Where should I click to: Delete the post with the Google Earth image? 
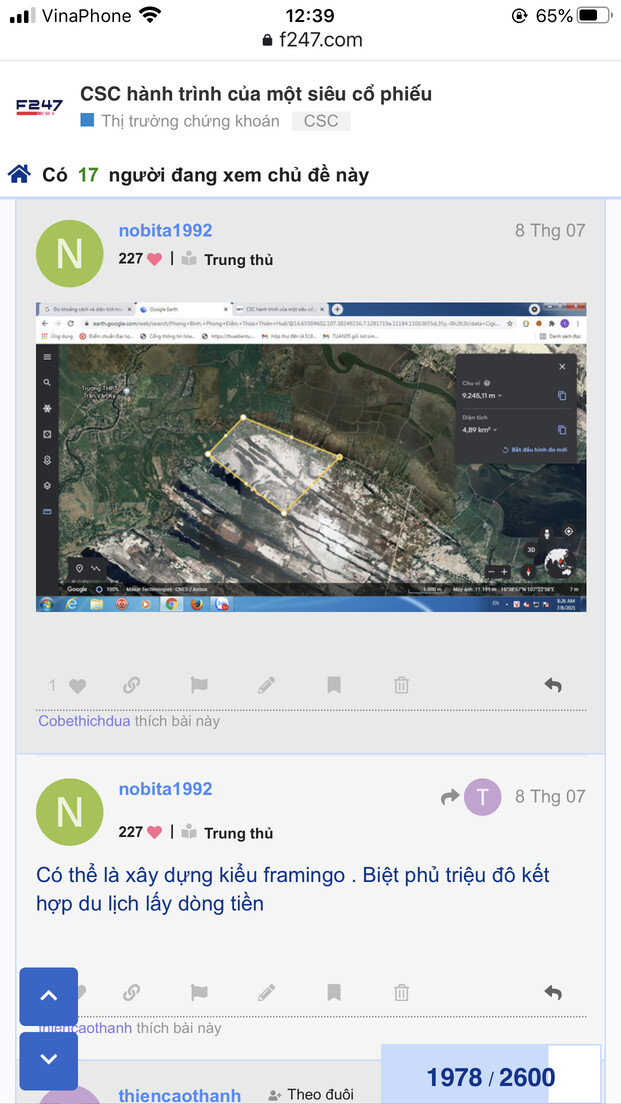(x=401, y=685)
